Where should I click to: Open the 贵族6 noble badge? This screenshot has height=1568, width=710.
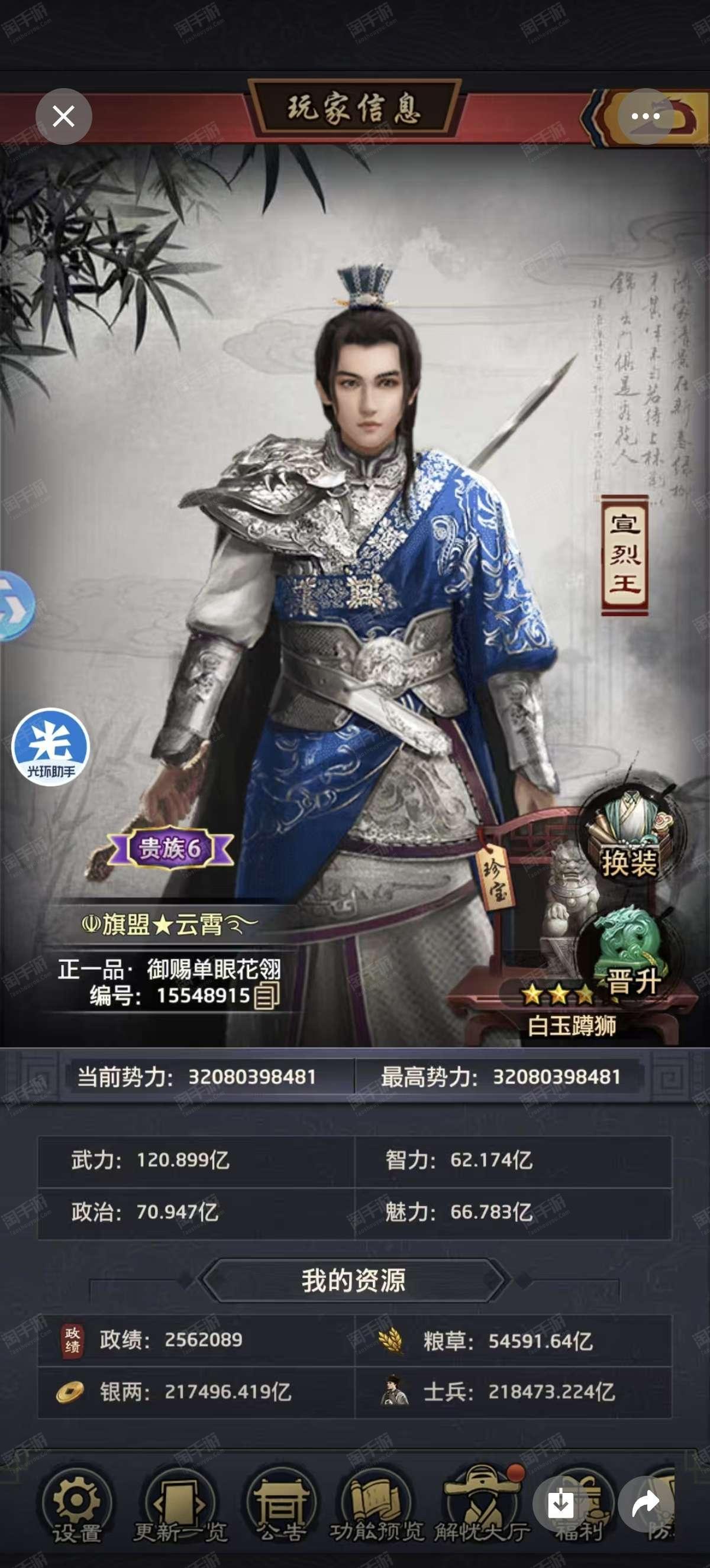170,848
